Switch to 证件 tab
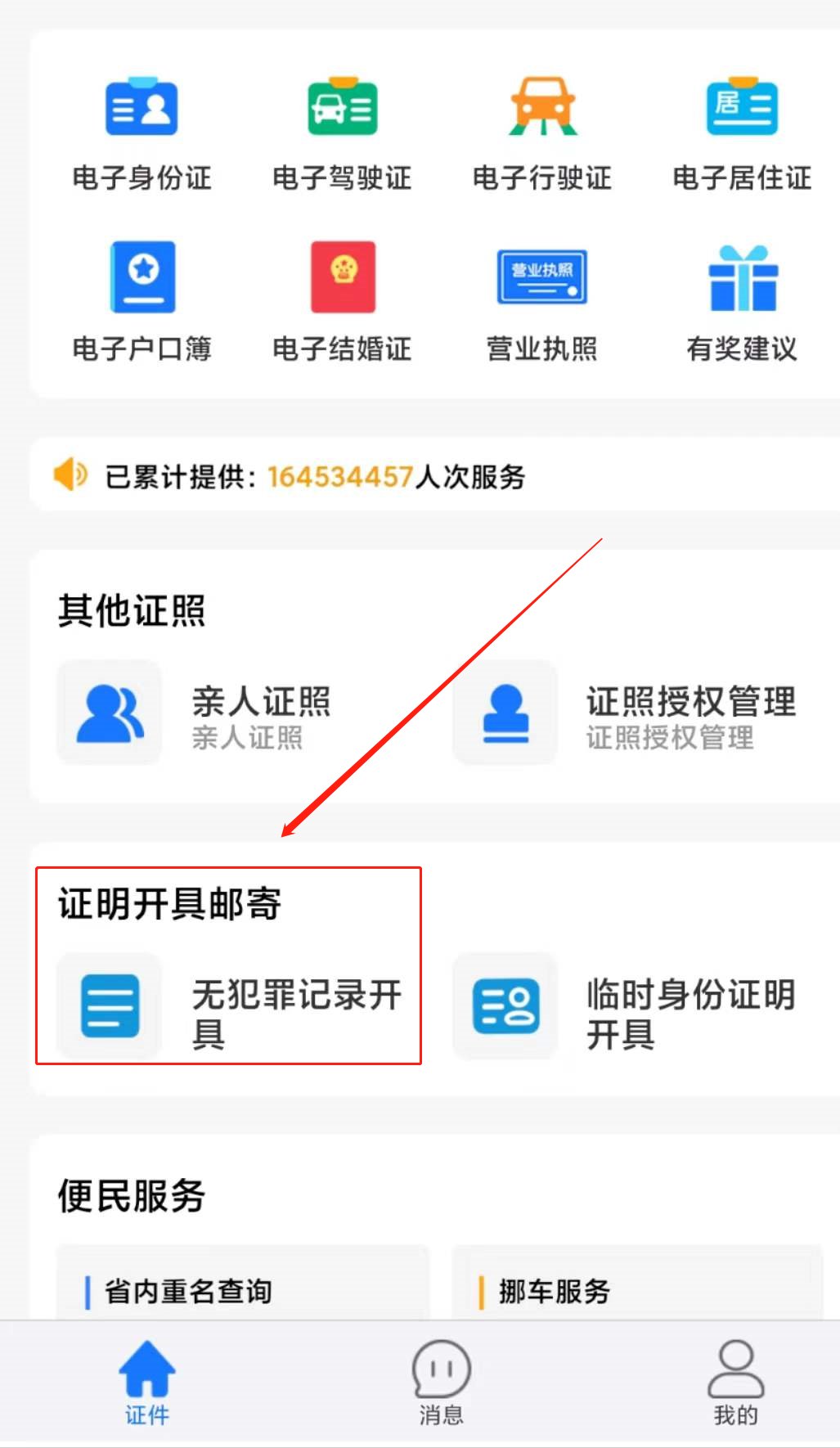 [x=147, y=1383]
